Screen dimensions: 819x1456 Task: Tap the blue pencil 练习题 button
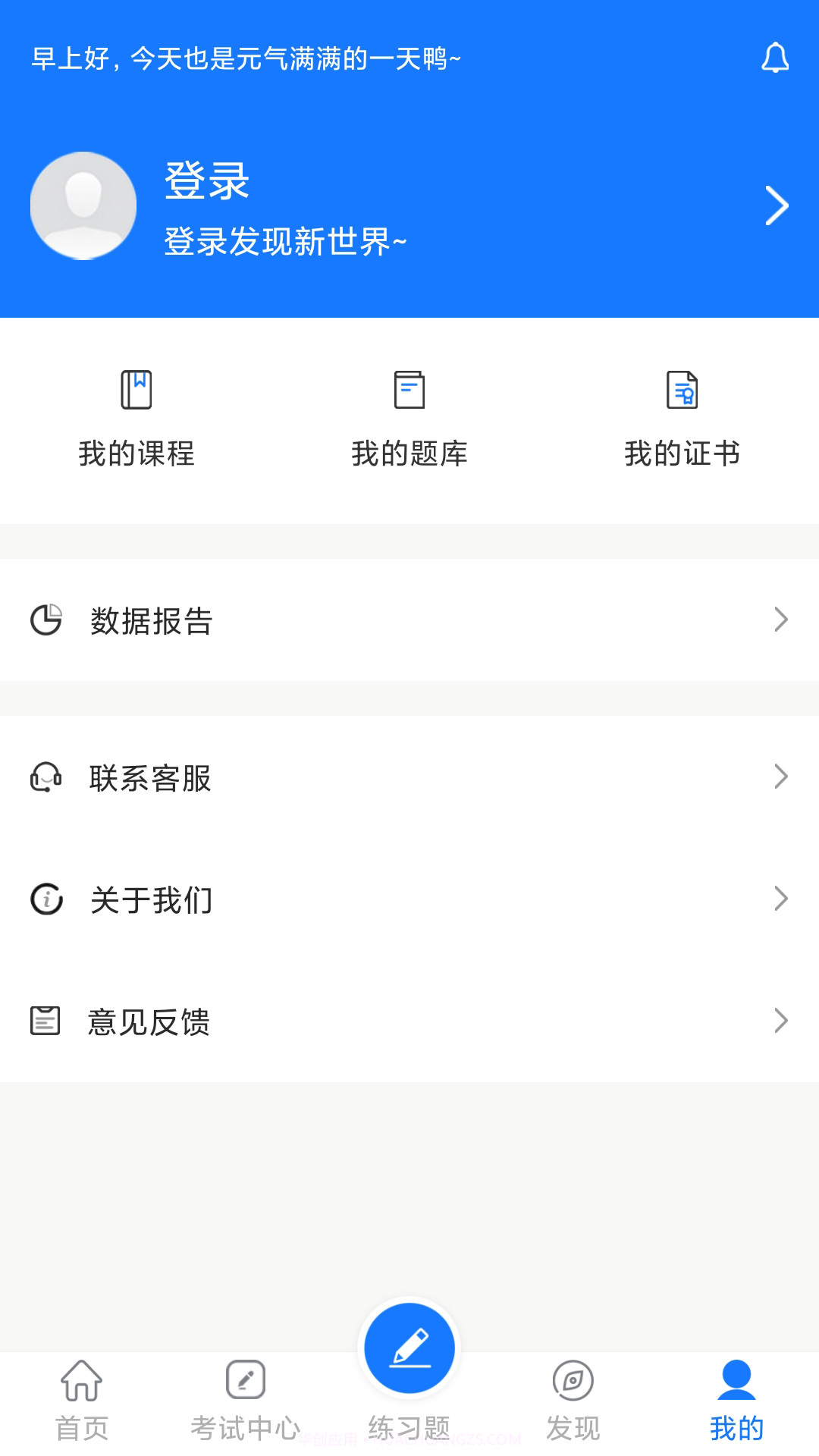pos(409,1348)
